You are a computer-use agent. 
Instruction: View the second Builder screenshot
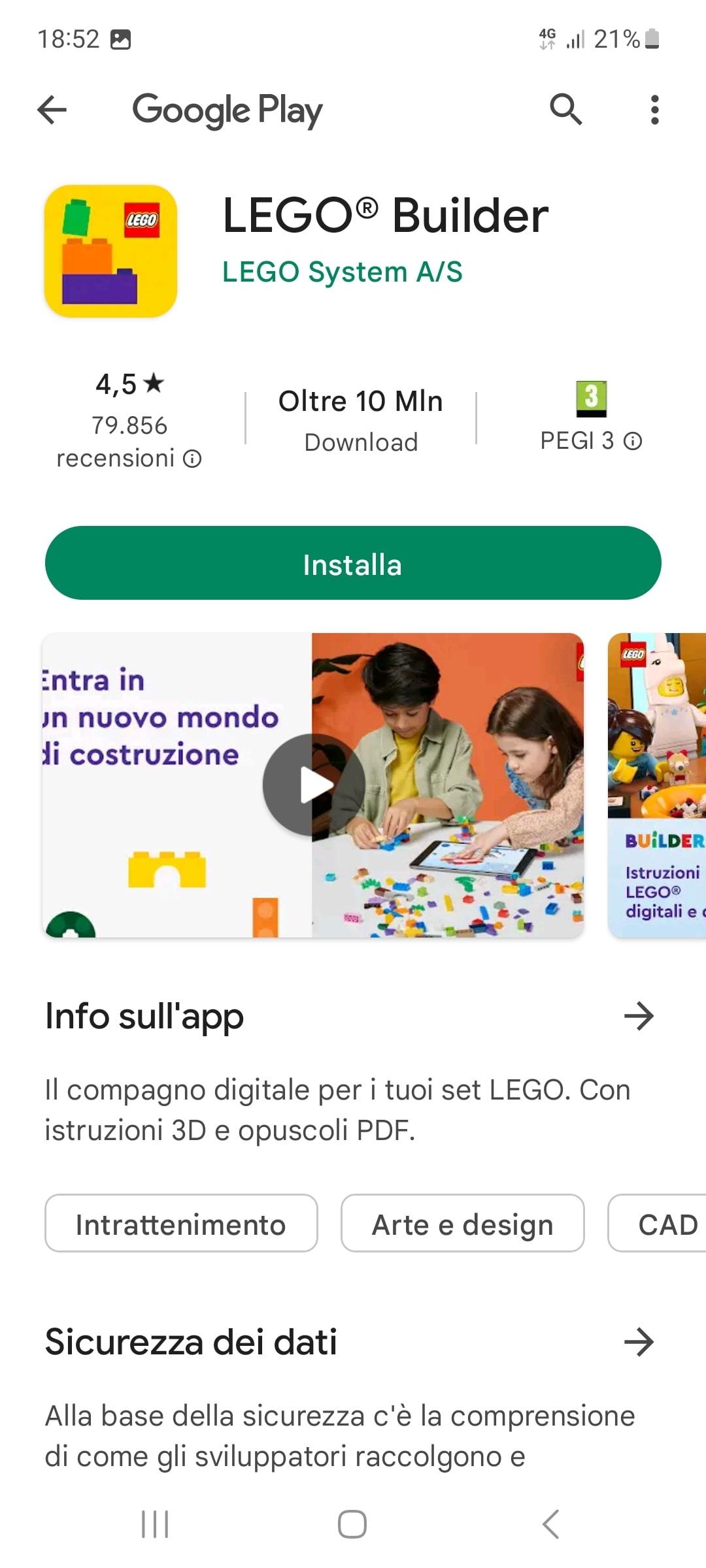657,785
